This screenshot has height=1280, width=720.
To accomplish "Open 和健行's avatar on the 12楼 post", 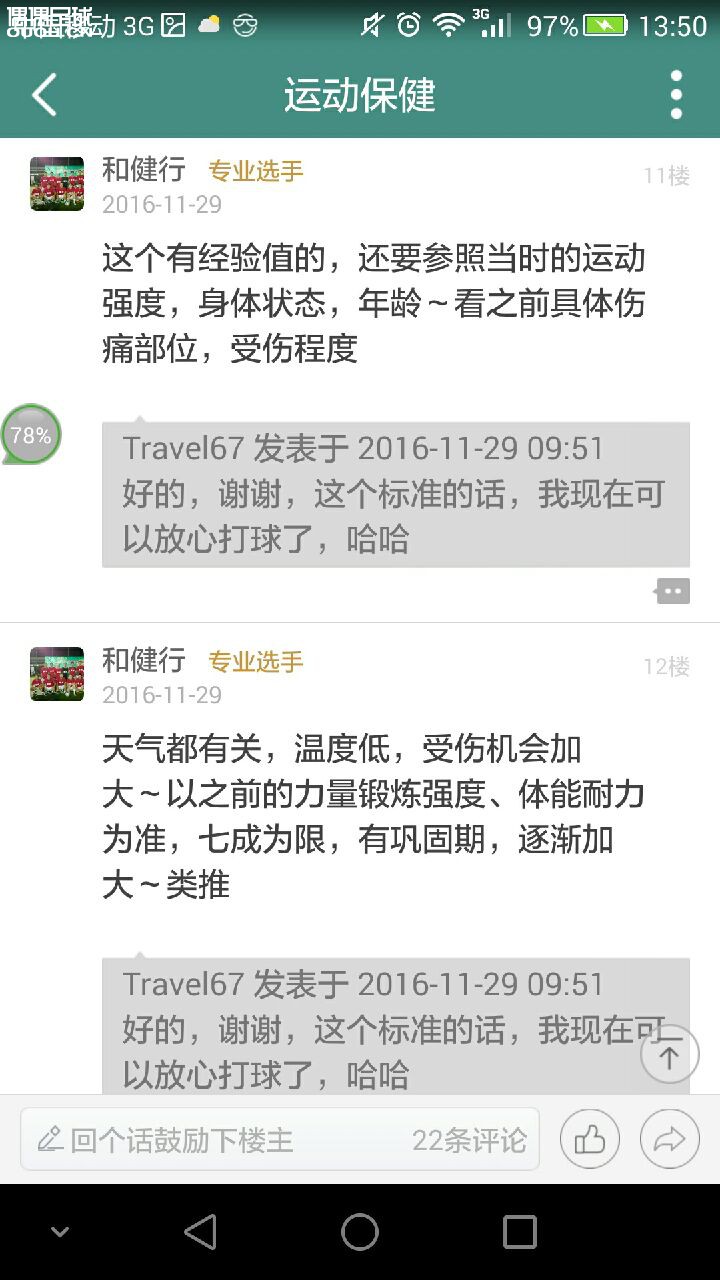I will point(57,674).
